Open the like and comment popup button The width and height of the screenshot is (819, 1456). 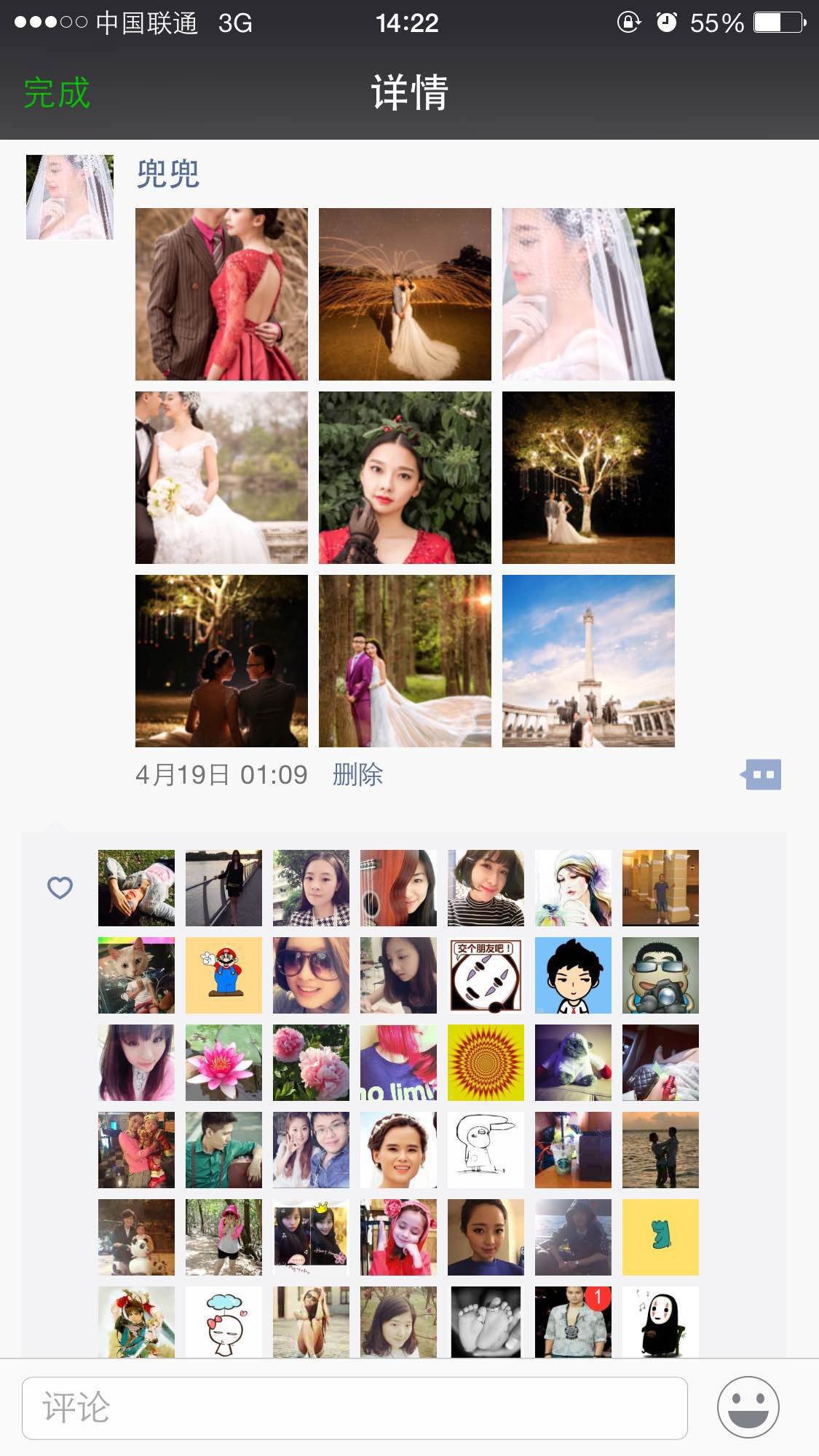tap(761, 775)
